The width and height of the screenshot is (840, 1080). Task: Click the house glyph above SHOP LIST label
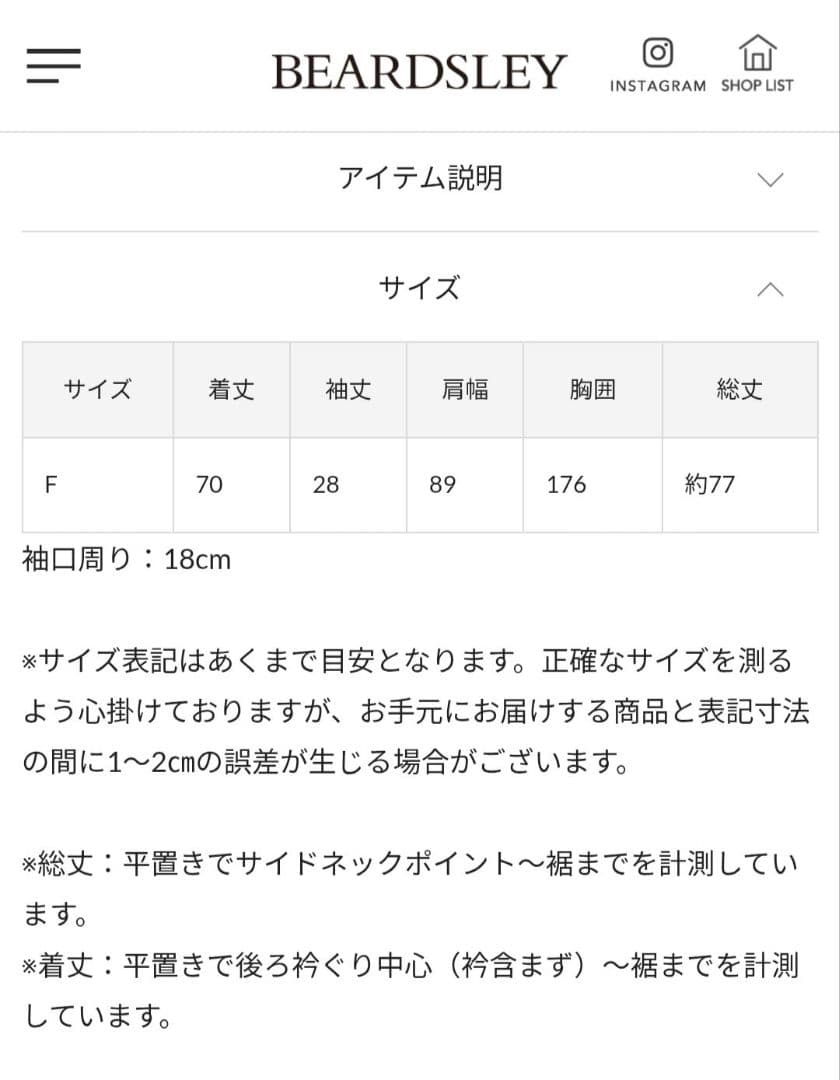coord(757,50)
